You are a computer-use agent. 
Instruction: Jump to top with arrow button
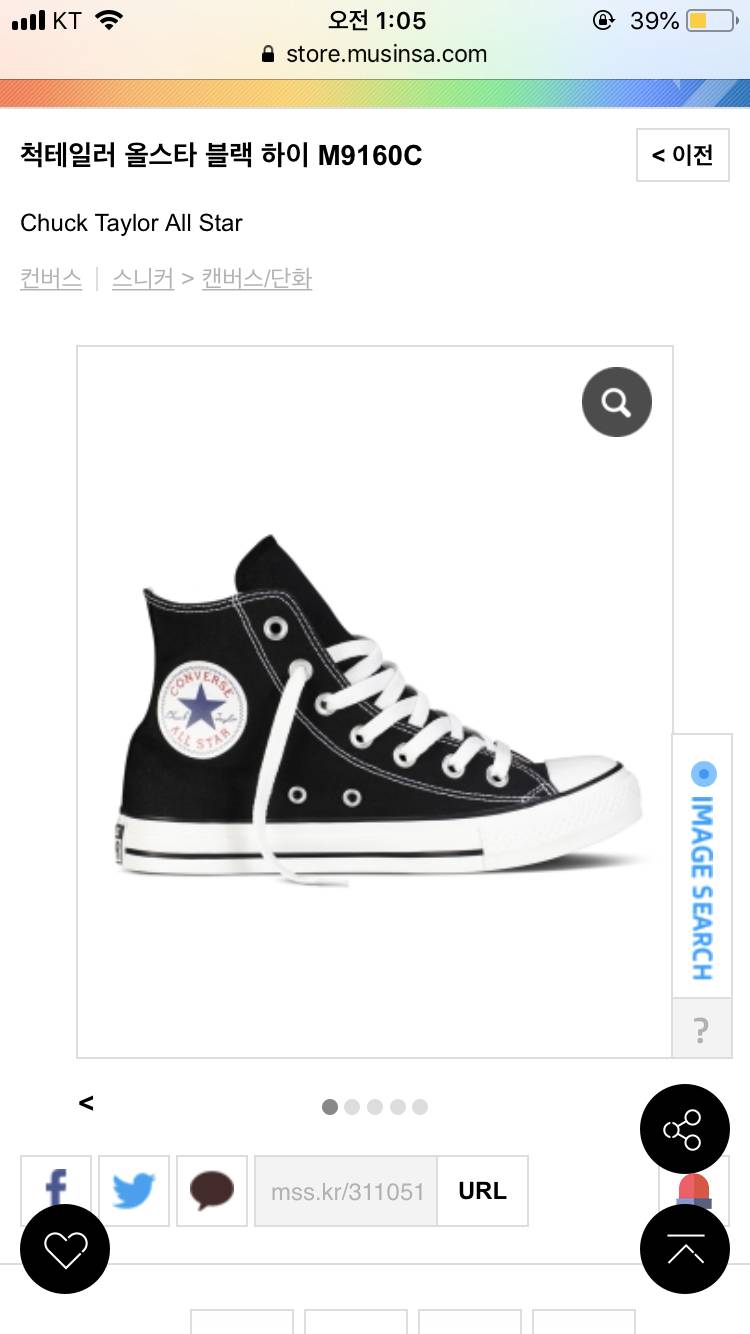point(684,1249)
